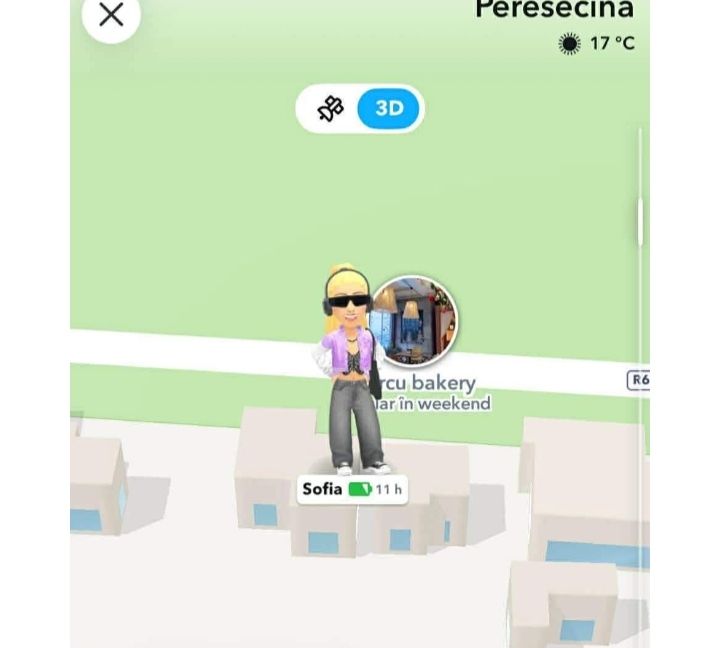Switch to satellite map view
The height and width of the screenshot is (648, 720).
(x=331, y=108)
